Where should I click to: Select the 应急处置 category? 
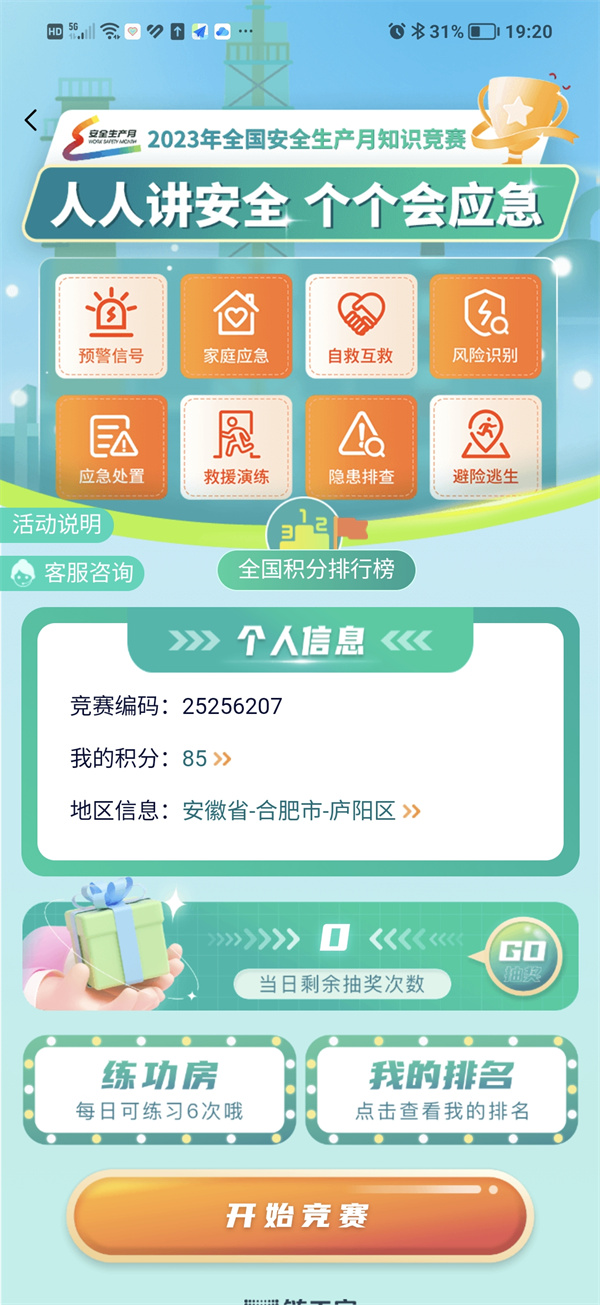click(110, 447)
